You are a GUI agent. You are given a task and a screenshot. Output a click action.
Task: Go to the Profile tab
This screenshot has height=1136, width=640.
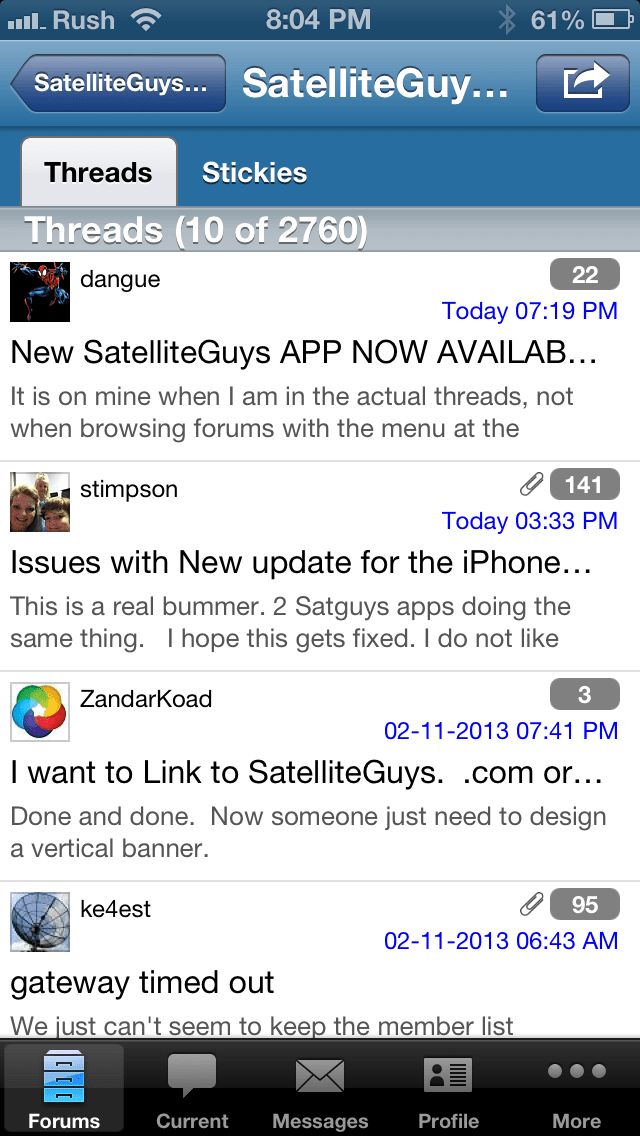(x=448, y=1088)
